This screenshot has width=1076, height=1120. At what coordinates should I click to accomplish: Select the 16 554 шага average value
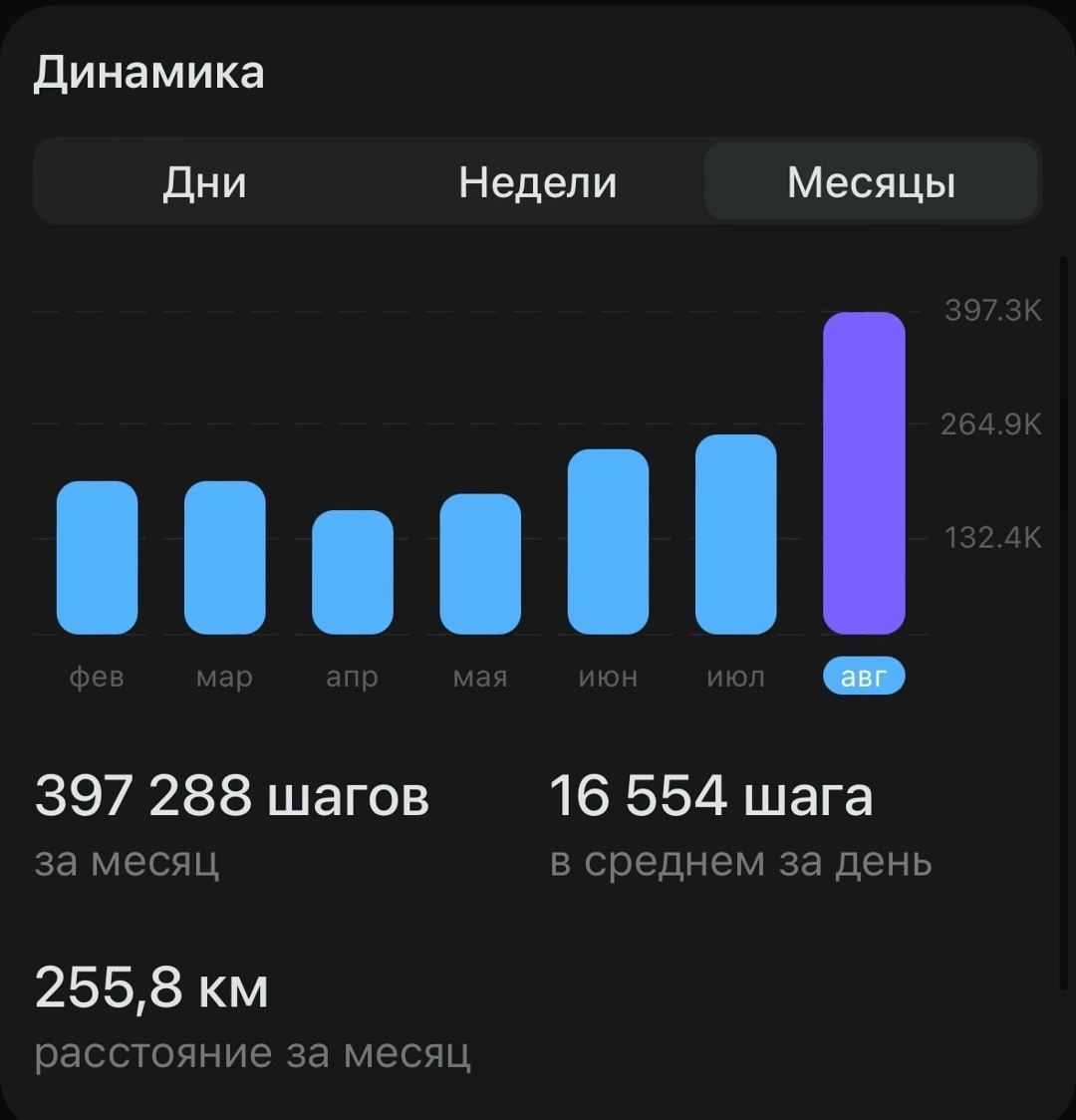(x=712, y=794)
